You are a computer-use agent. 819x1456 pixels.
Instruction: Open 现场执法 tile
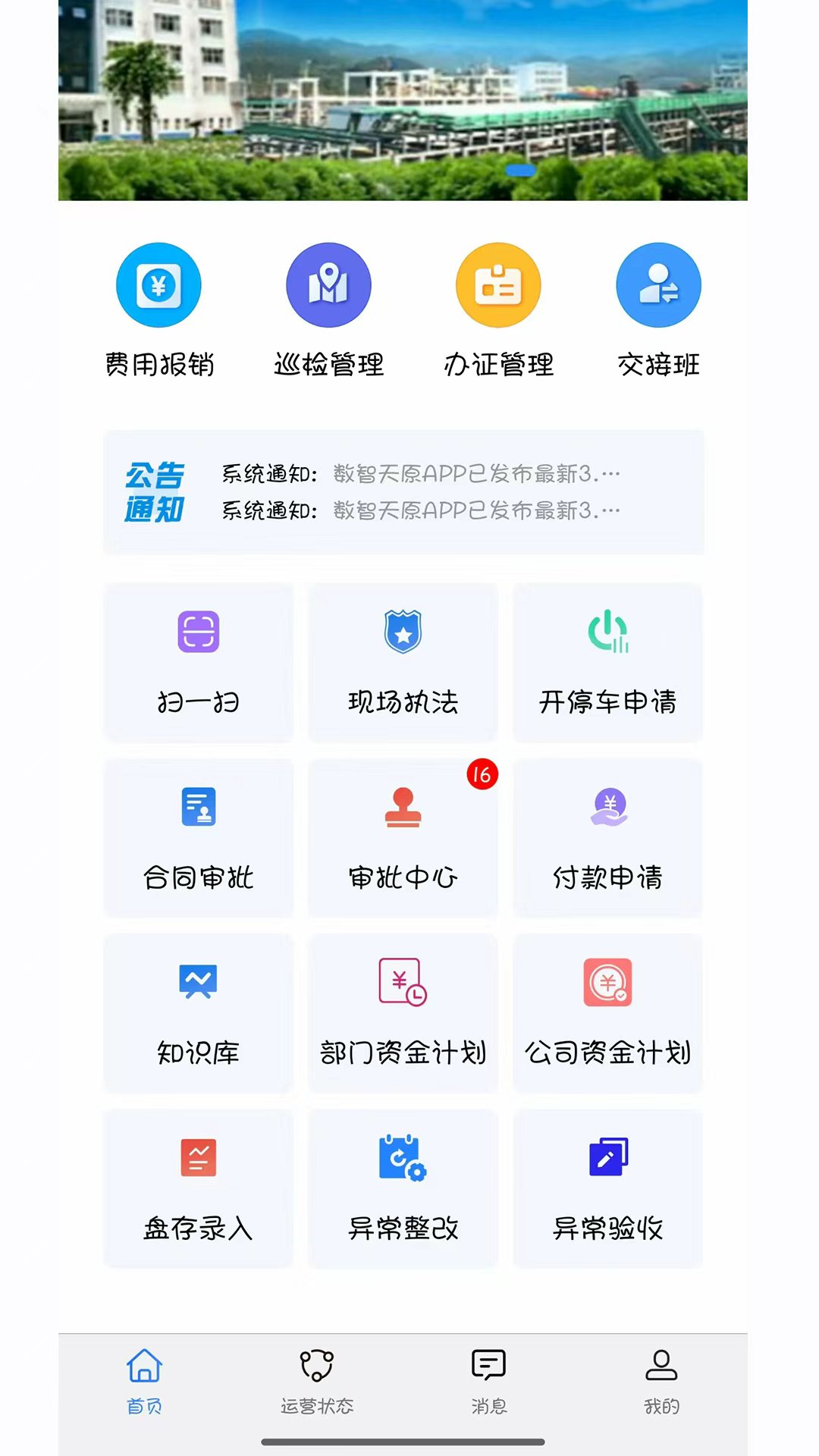pos(403,662)
